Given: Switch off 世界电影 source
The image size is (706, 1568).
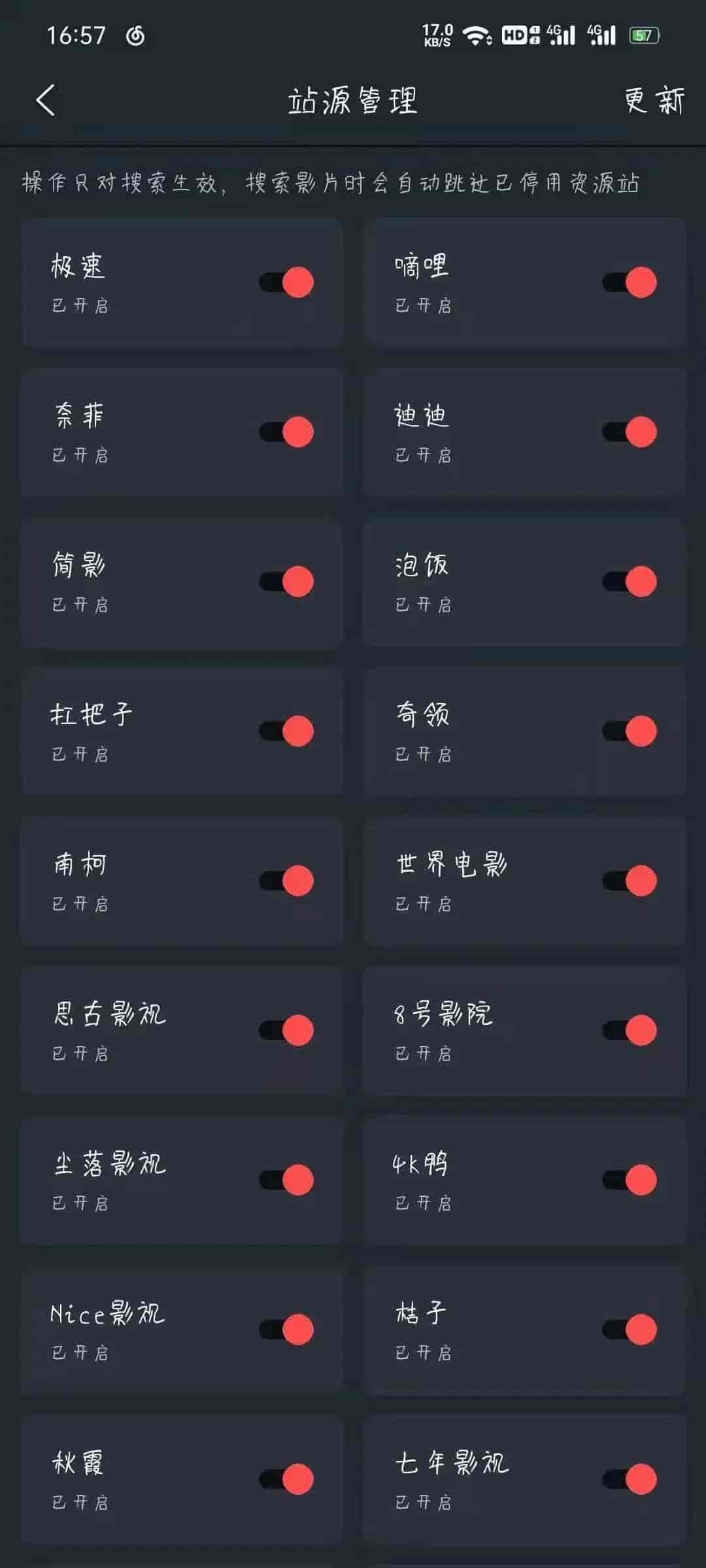Looking at the screenshot, I should point(630,881).
